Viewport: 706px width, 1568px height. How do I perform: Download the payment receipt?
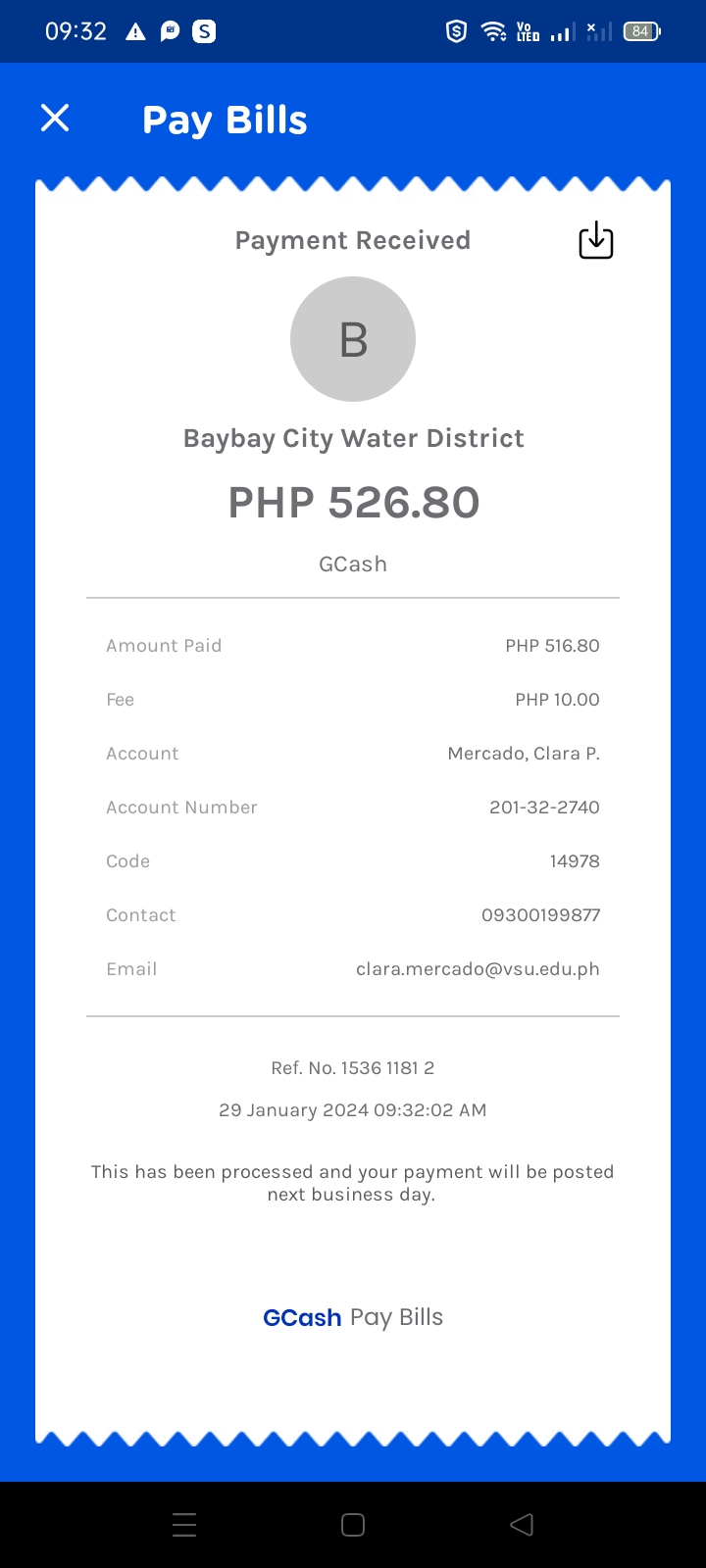click(595, 240)
